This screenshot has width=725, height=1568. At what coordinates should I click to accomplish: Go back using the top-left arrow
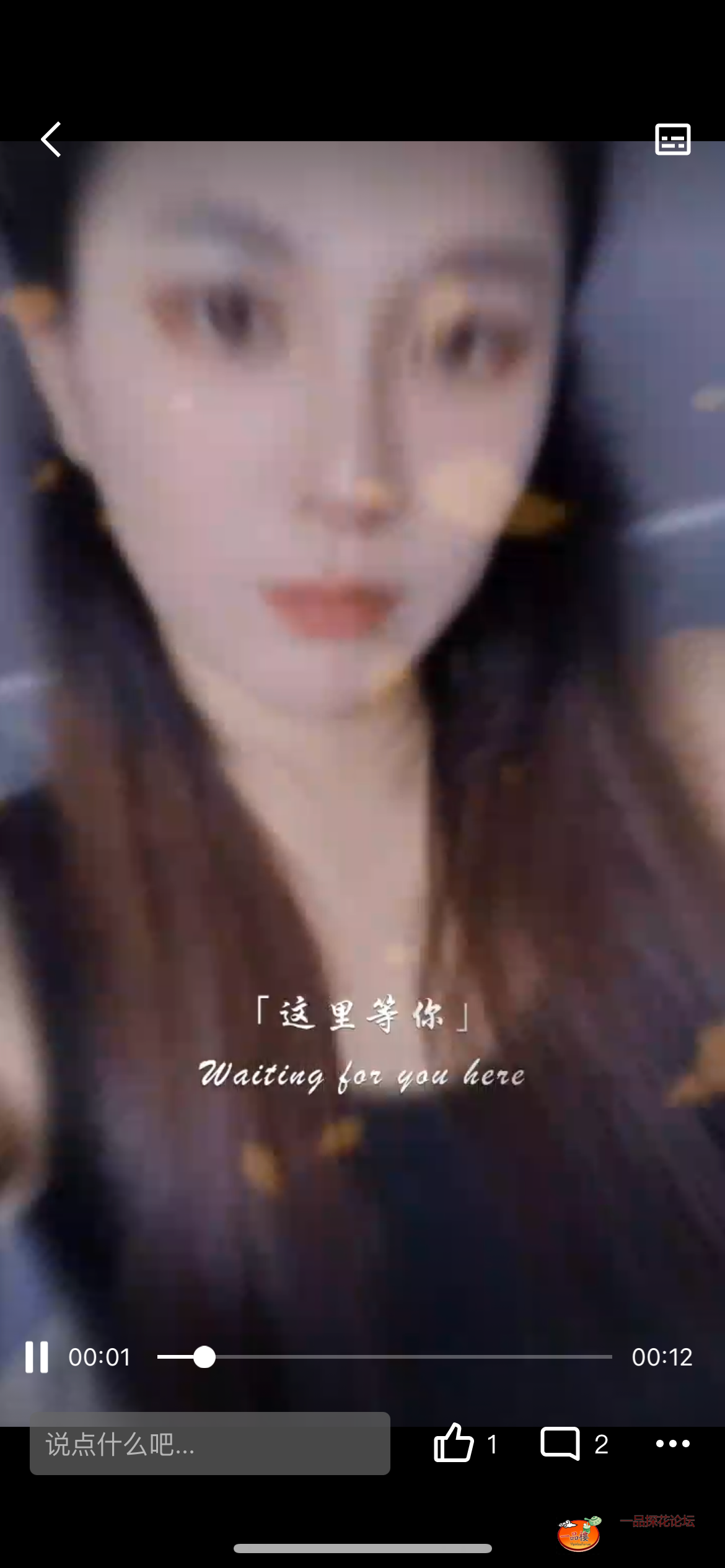pyautogui.click(x=51, y=139)
